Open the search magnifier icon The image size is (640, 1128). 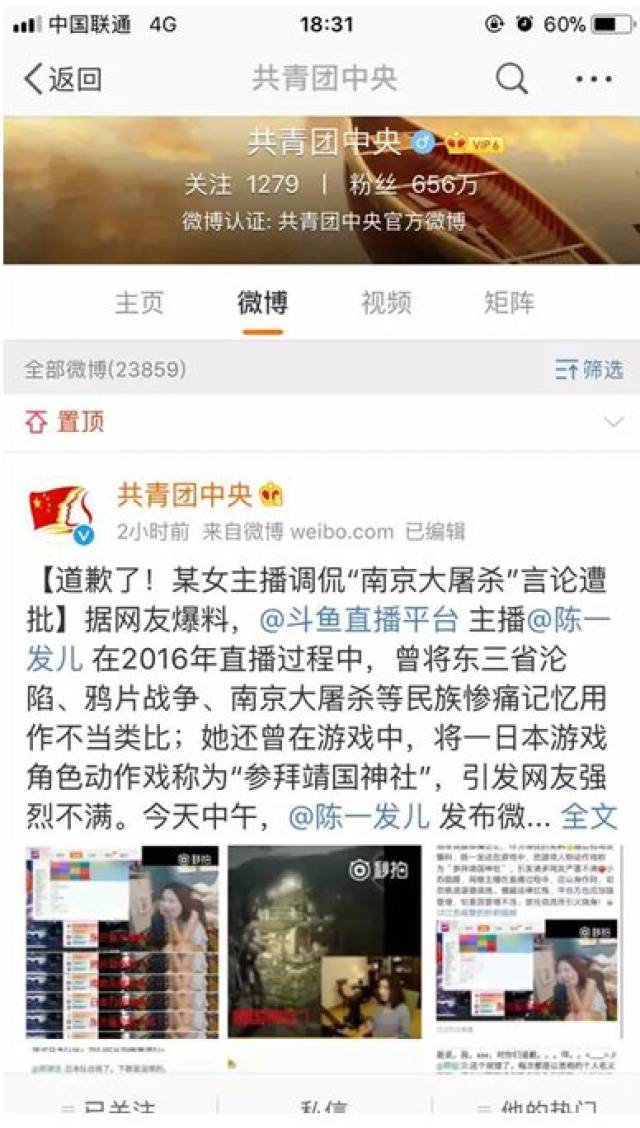click(511, 78)
